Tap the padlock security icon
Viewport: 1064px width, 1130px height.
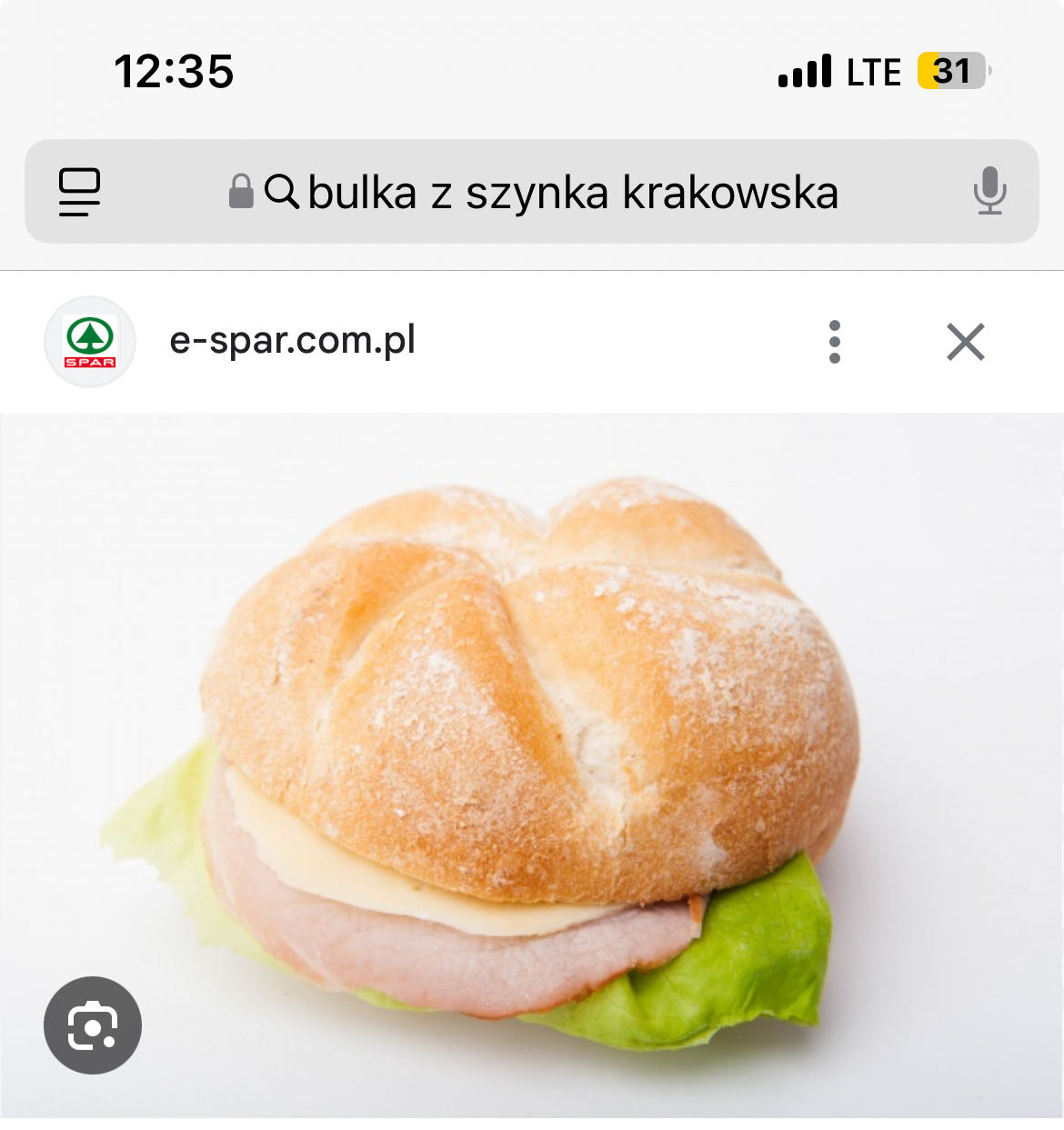pyautogui.click(x=240, y=191)
